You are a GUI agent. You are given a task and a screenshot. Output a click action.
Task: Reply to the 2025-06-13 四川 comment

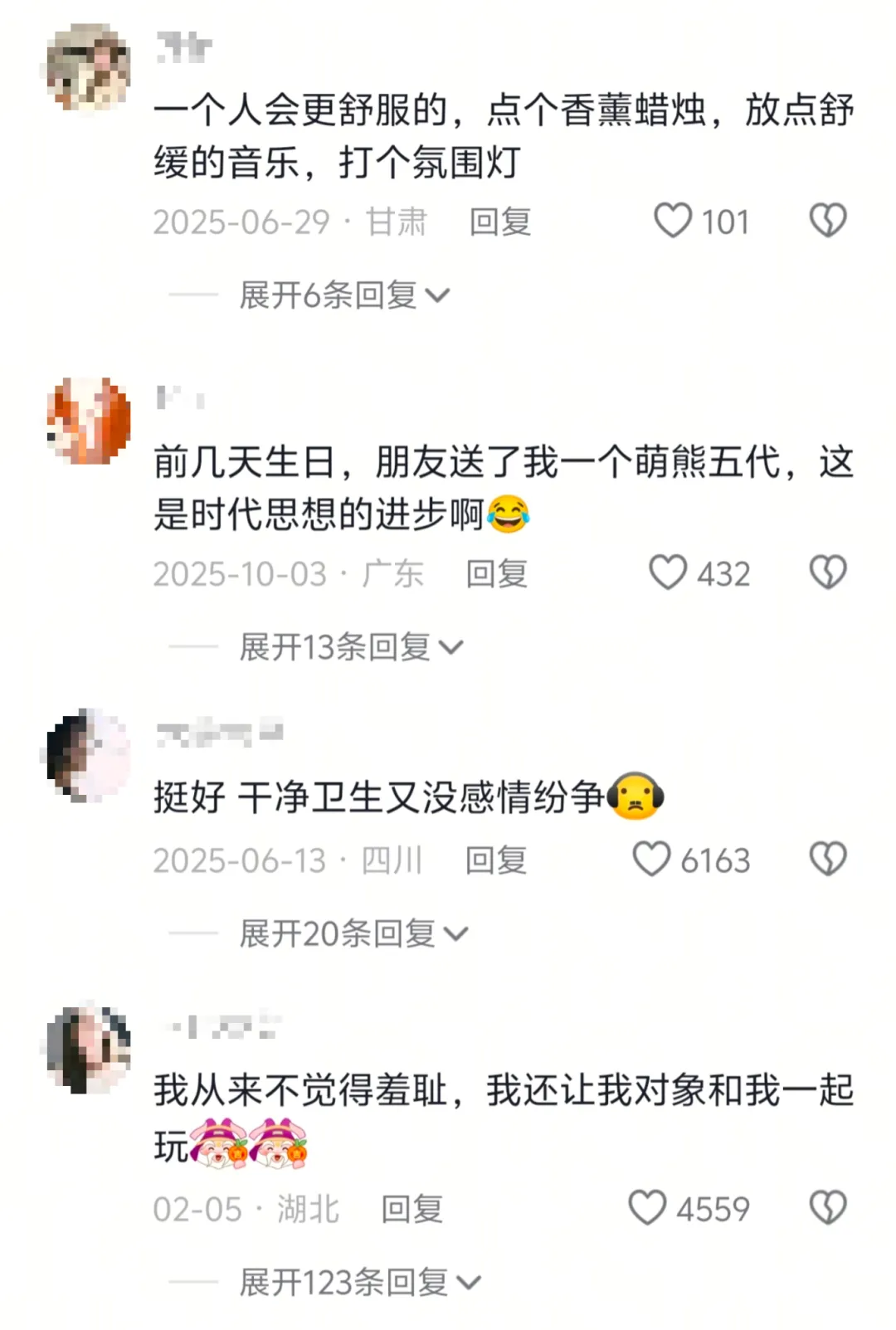click(495, 860)
